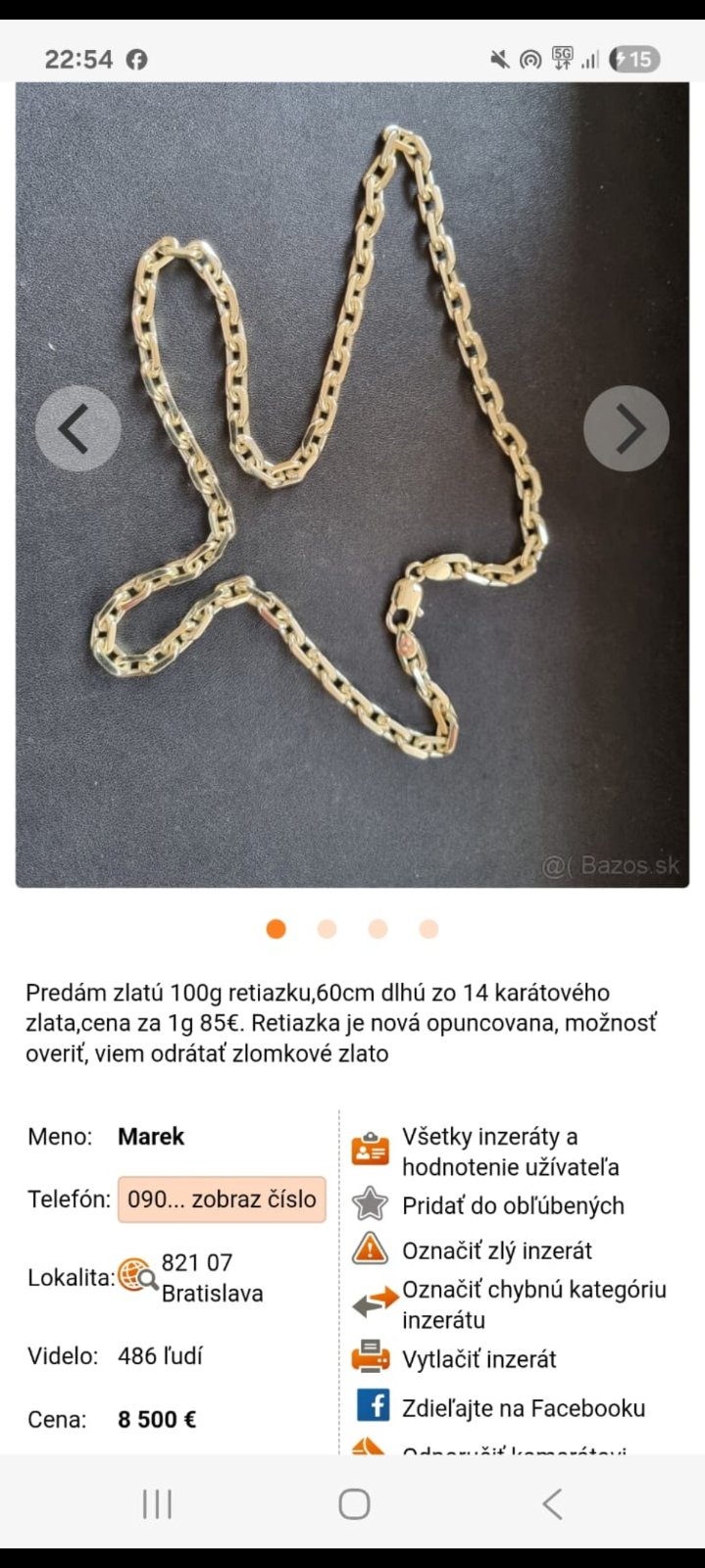Go back with the system back button
Viewport: 705px width, 1568px height.
pos(552,1503)
